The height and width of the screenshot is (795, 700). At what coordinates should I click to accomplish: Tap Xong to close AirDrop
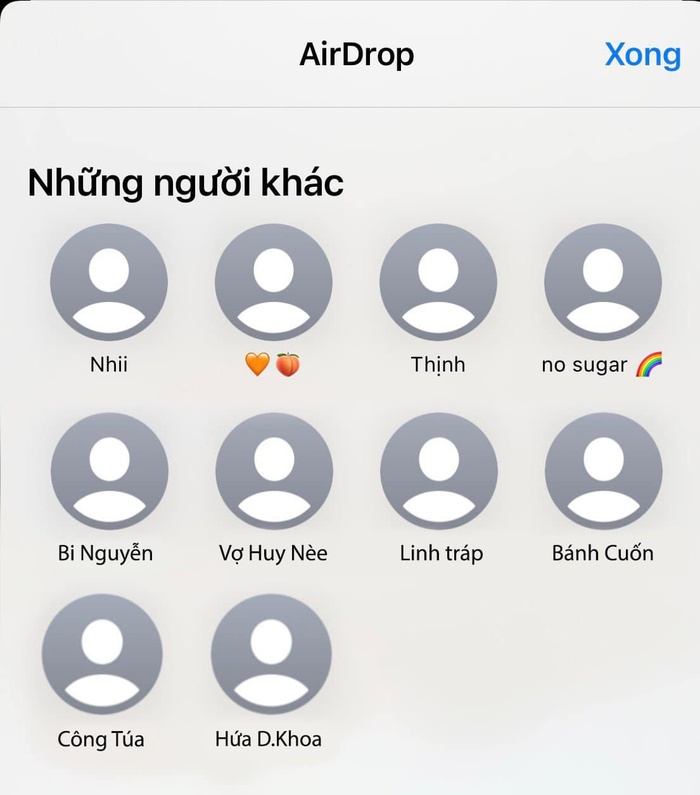[x=642, y=54]
